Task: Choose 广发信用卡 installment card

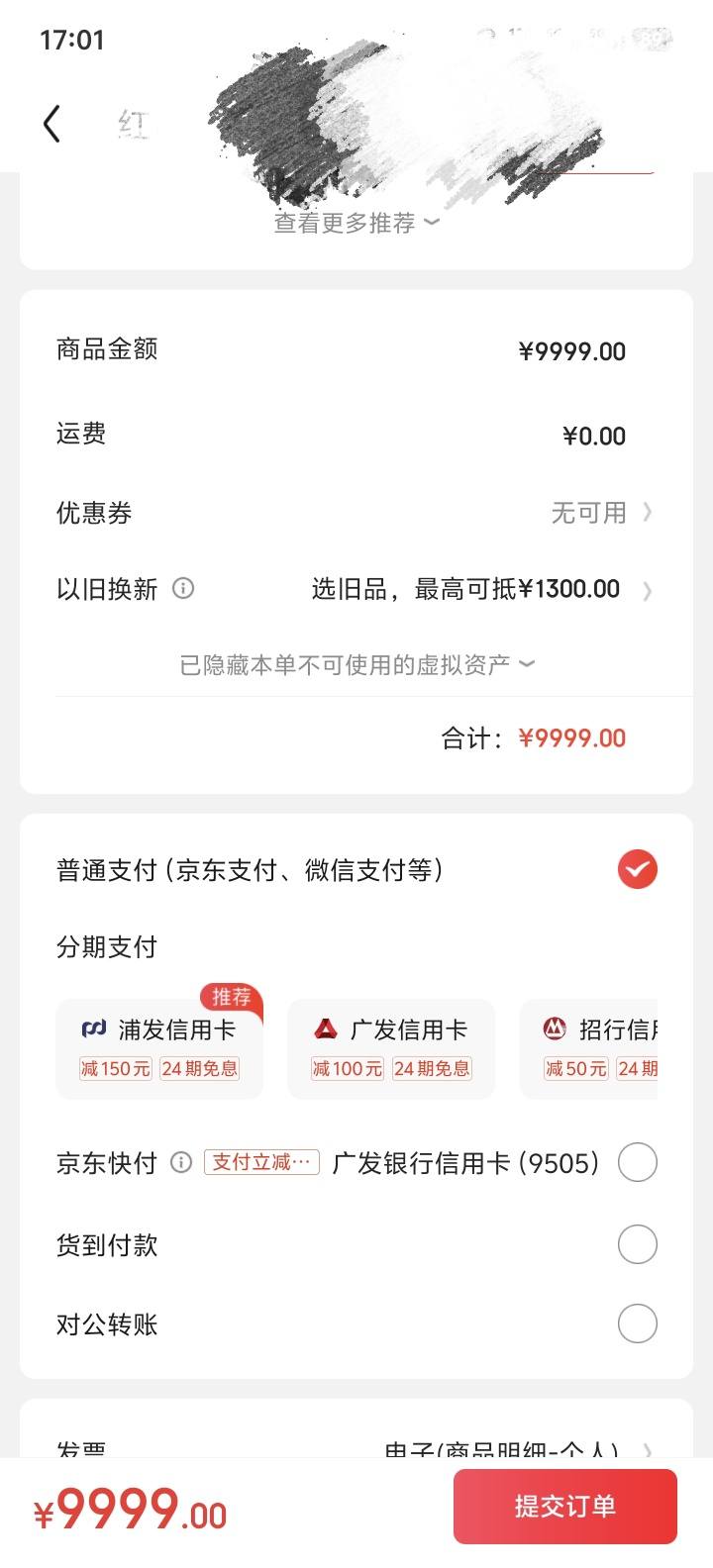Action: (391, 1048)
